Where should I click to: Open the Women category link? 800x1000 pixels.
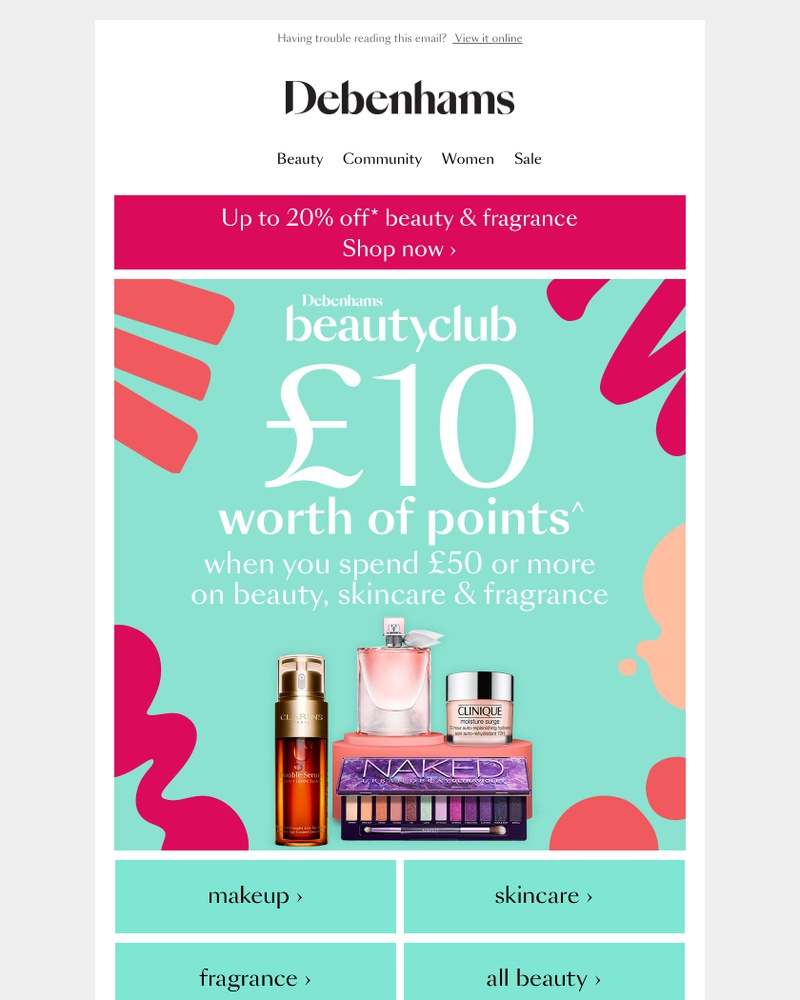tap(467, 159)
